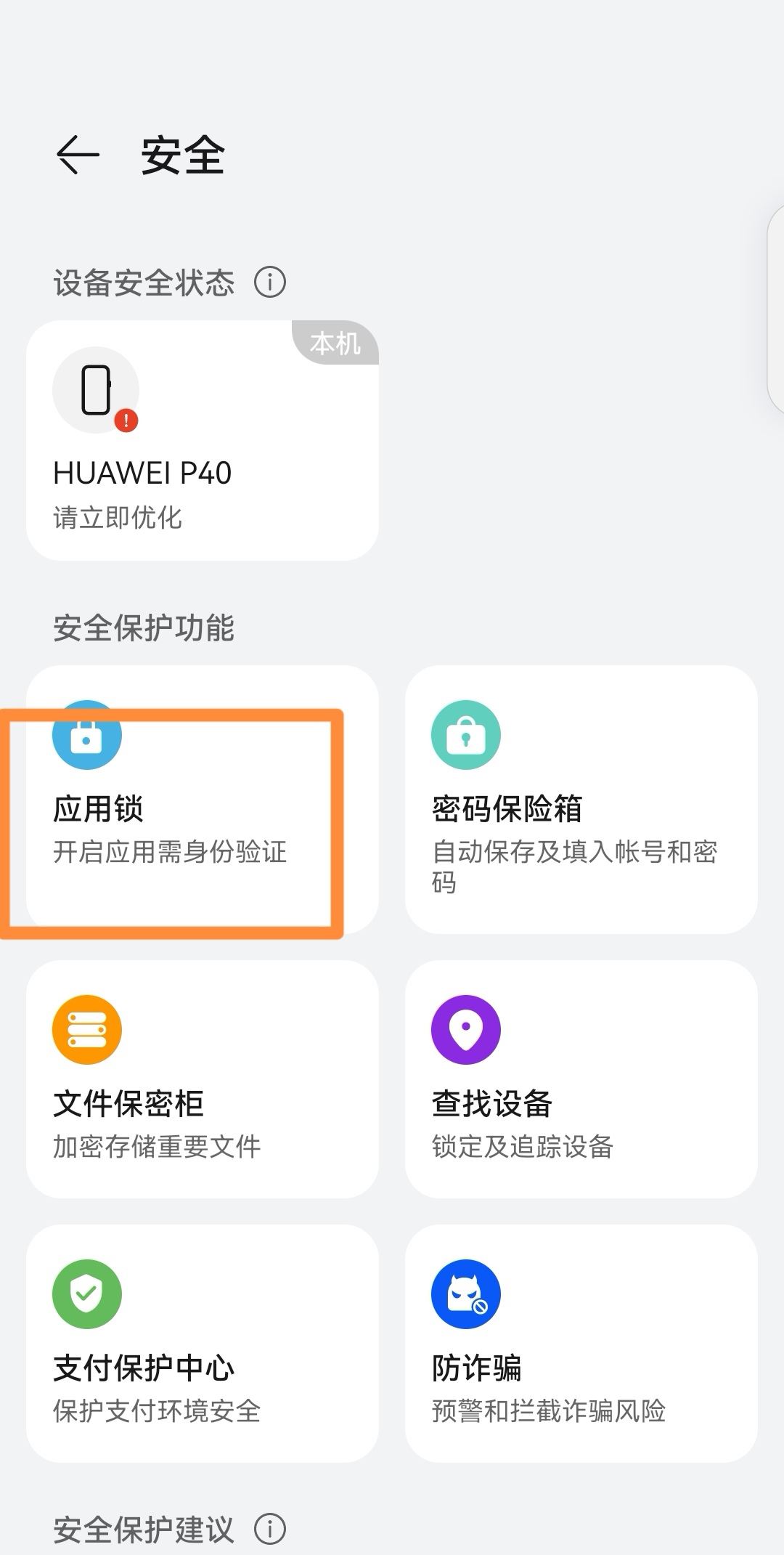This screenshot has height=1555, width=784.
Task: Click the blue Anti-fraud (防诈骗) devil icon
Action: point(467,1295)
